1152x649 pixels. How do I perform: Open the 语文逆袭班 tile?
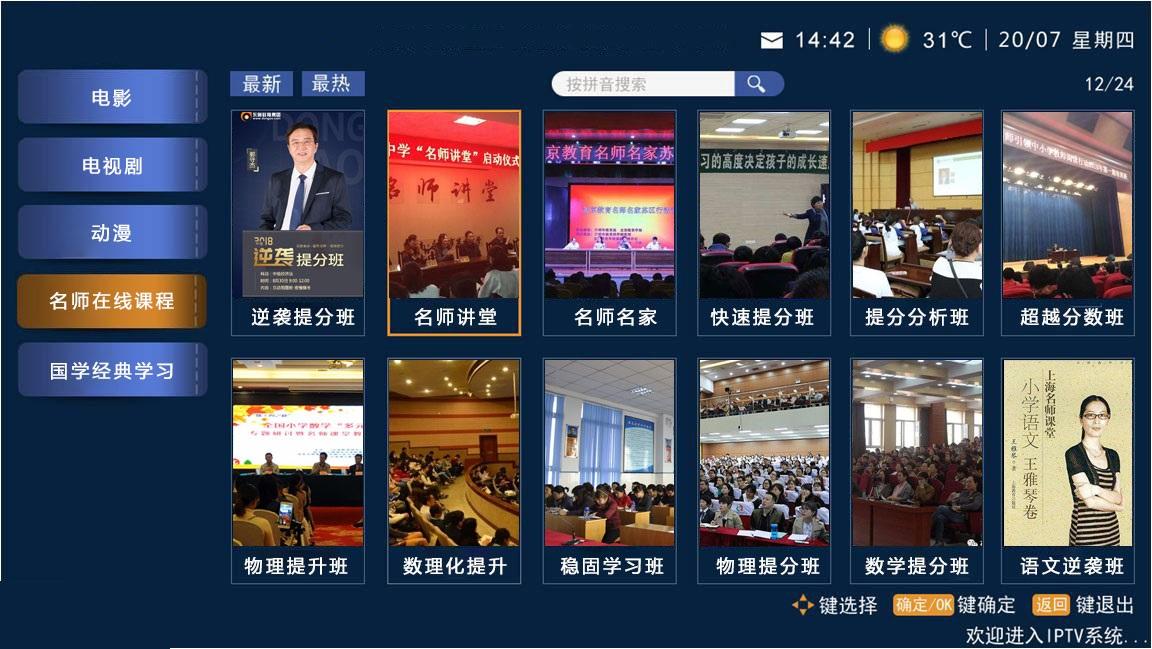(1068, 470)
